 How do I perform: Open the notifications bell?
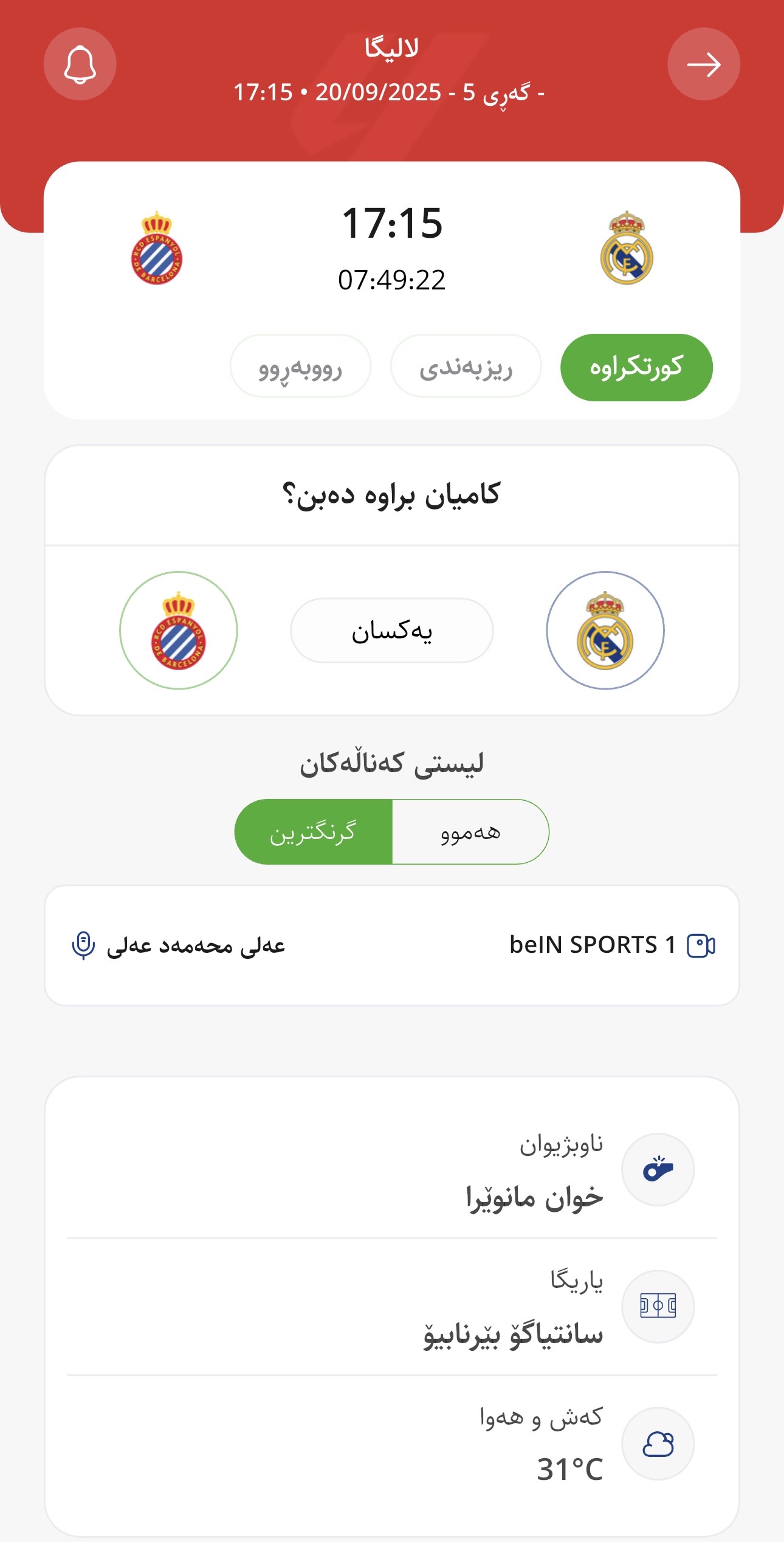click(x=80, y=64)
